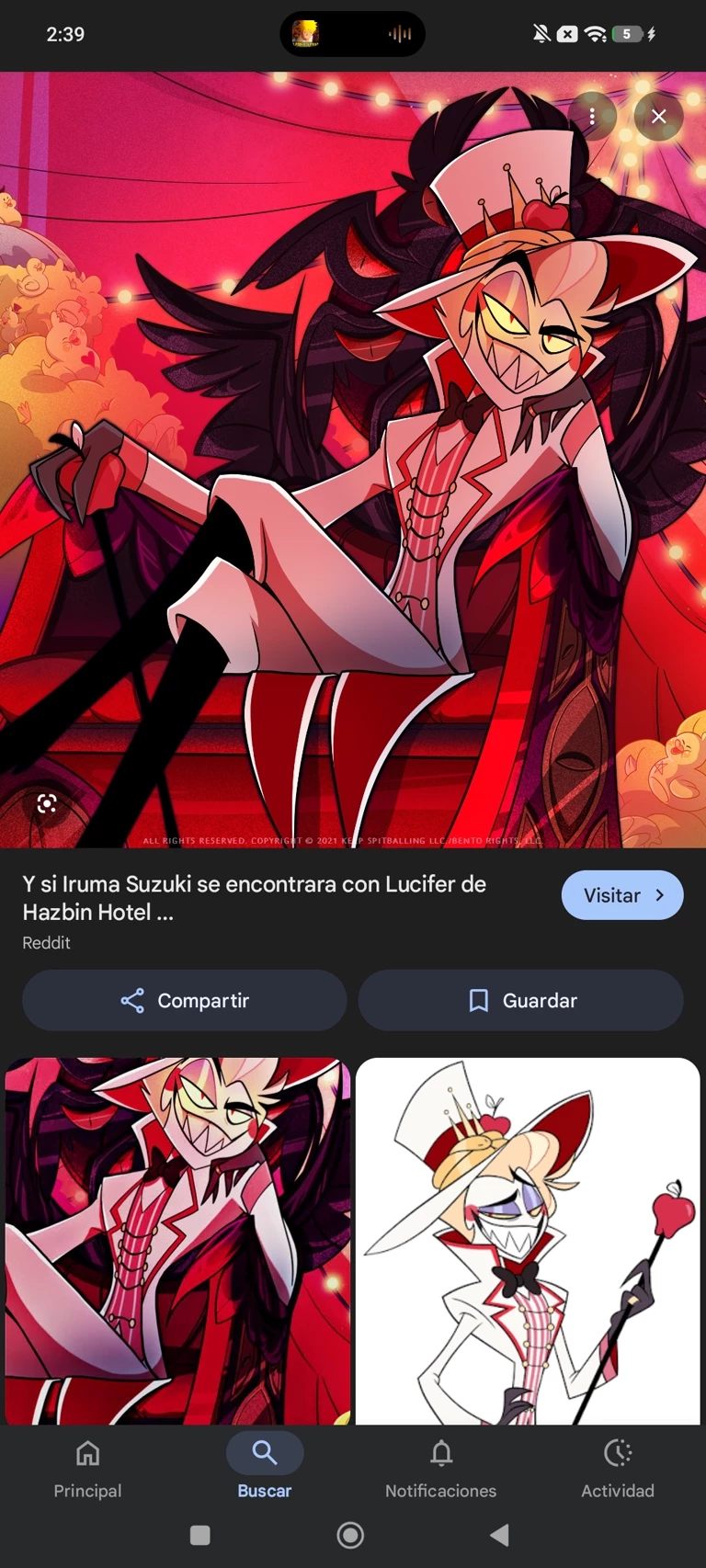The width and height of the screenshot is (706, 1568).
Task: Tap the system home button
Action: pyautogui.click(x=350, y=1534)
